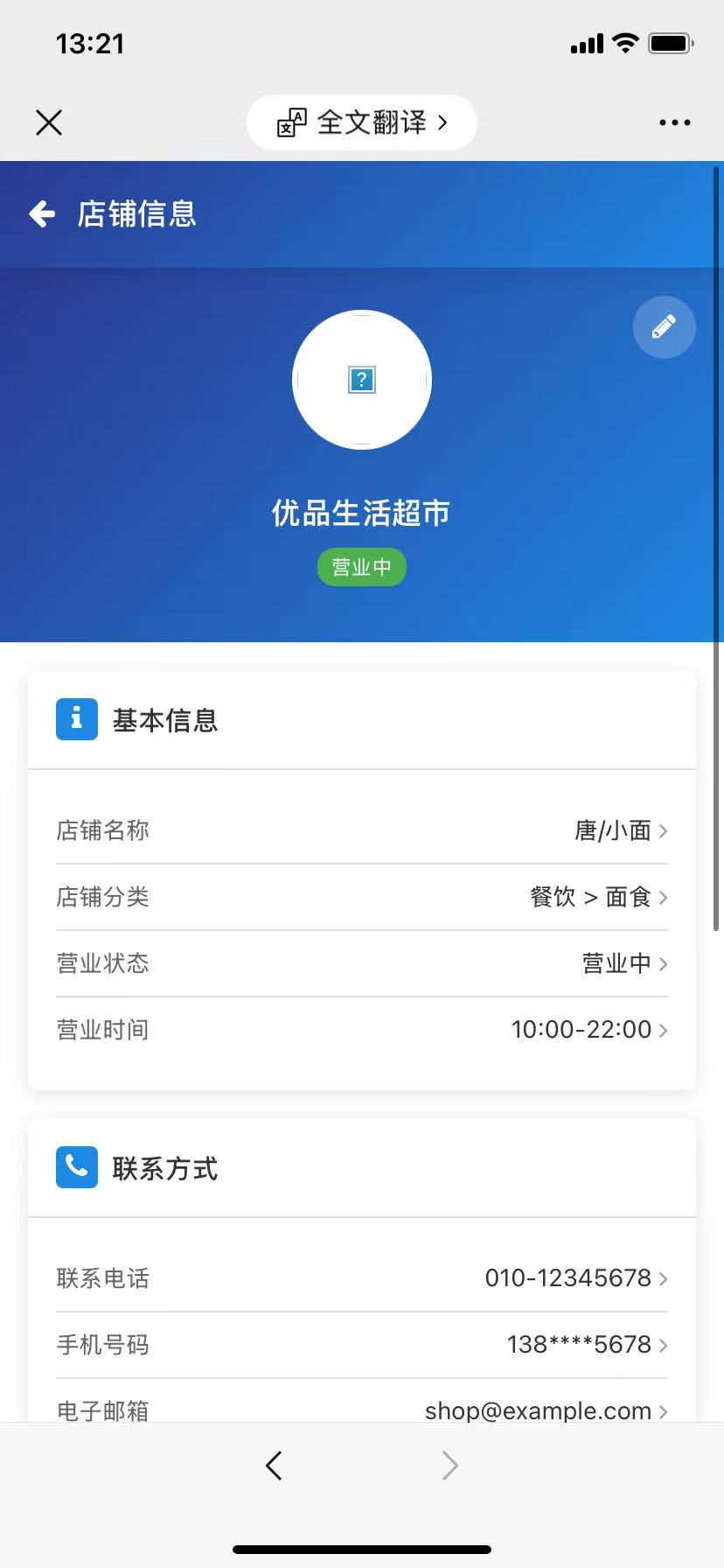The height and width of the screenshot is (1568, 724).
Task: Open the 店铺分类 row
Action: (362, 897)
